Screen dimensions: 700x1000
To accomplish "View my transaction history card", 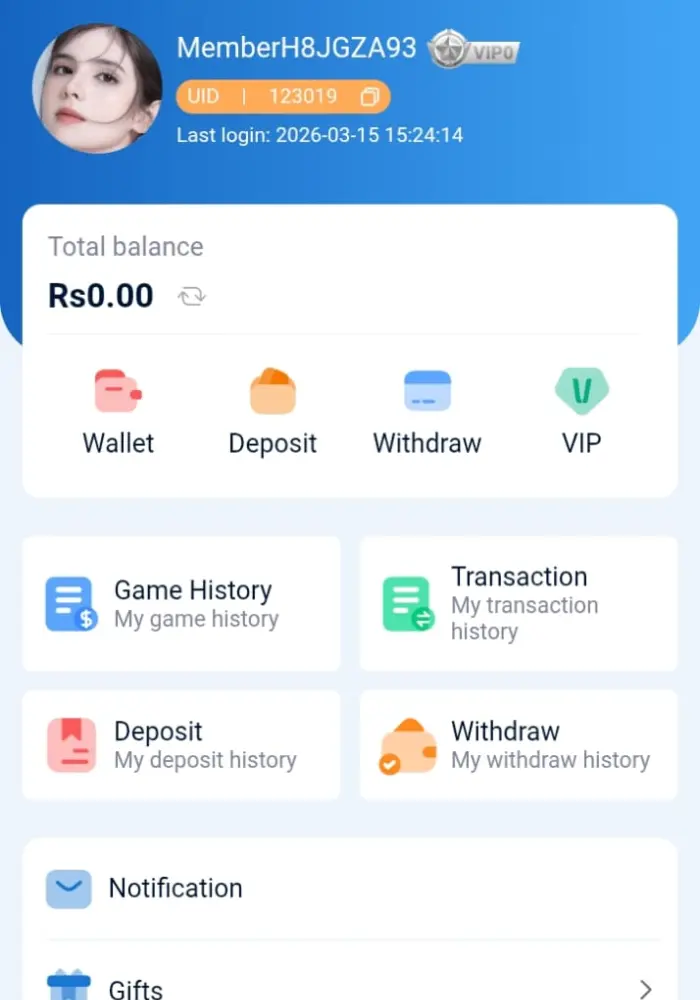I will tap(518, 603).
